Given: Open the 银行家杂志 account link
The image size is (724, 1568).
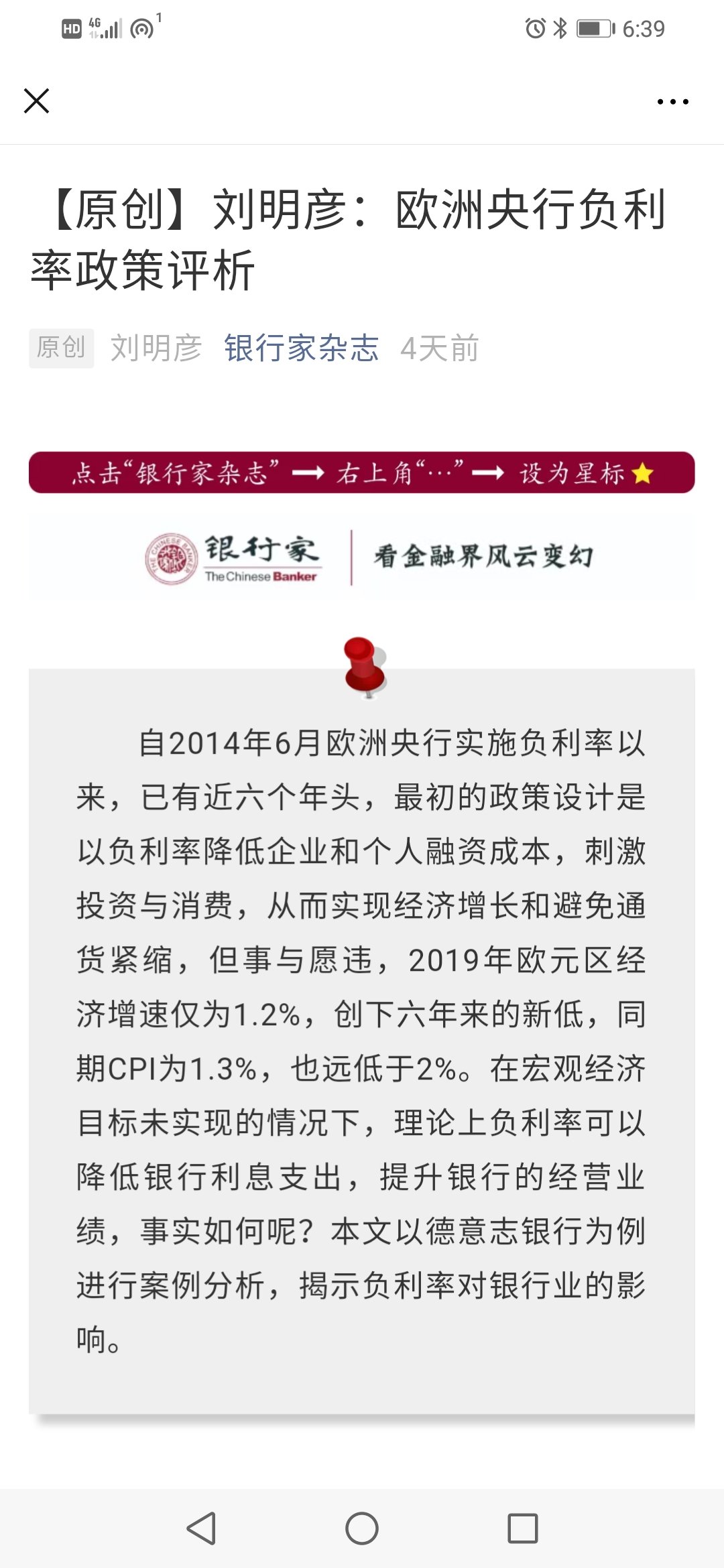Looking at the screenshot, I should pos(301,348).
